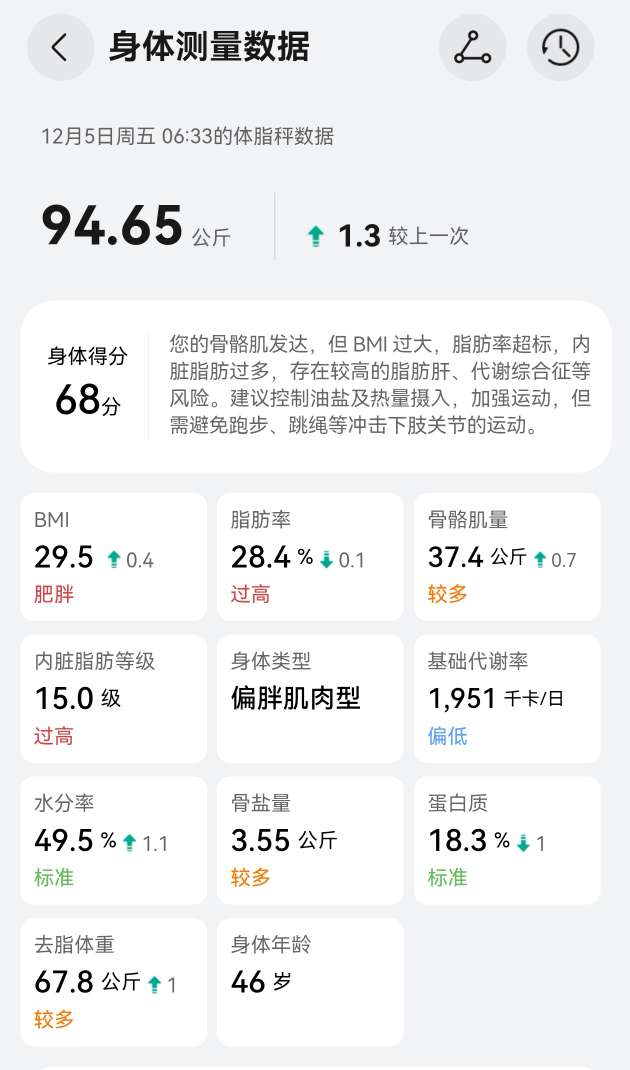View 脂肪率 28.4% details
This screenshot has height=1070, width=630.
[310, 557]
